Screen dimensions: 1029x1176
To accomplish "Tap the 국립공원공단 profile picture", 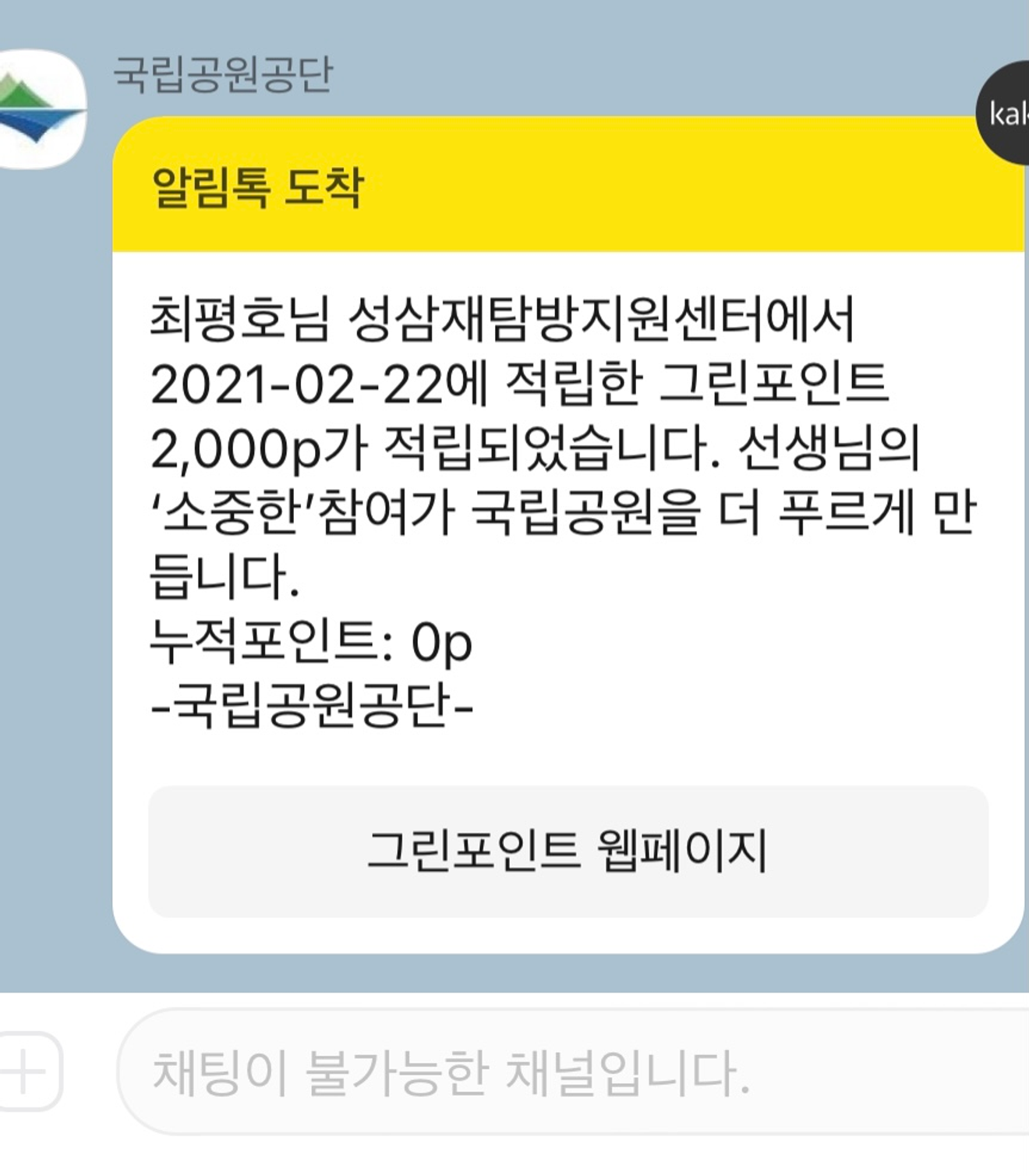I will pos(39,109).
